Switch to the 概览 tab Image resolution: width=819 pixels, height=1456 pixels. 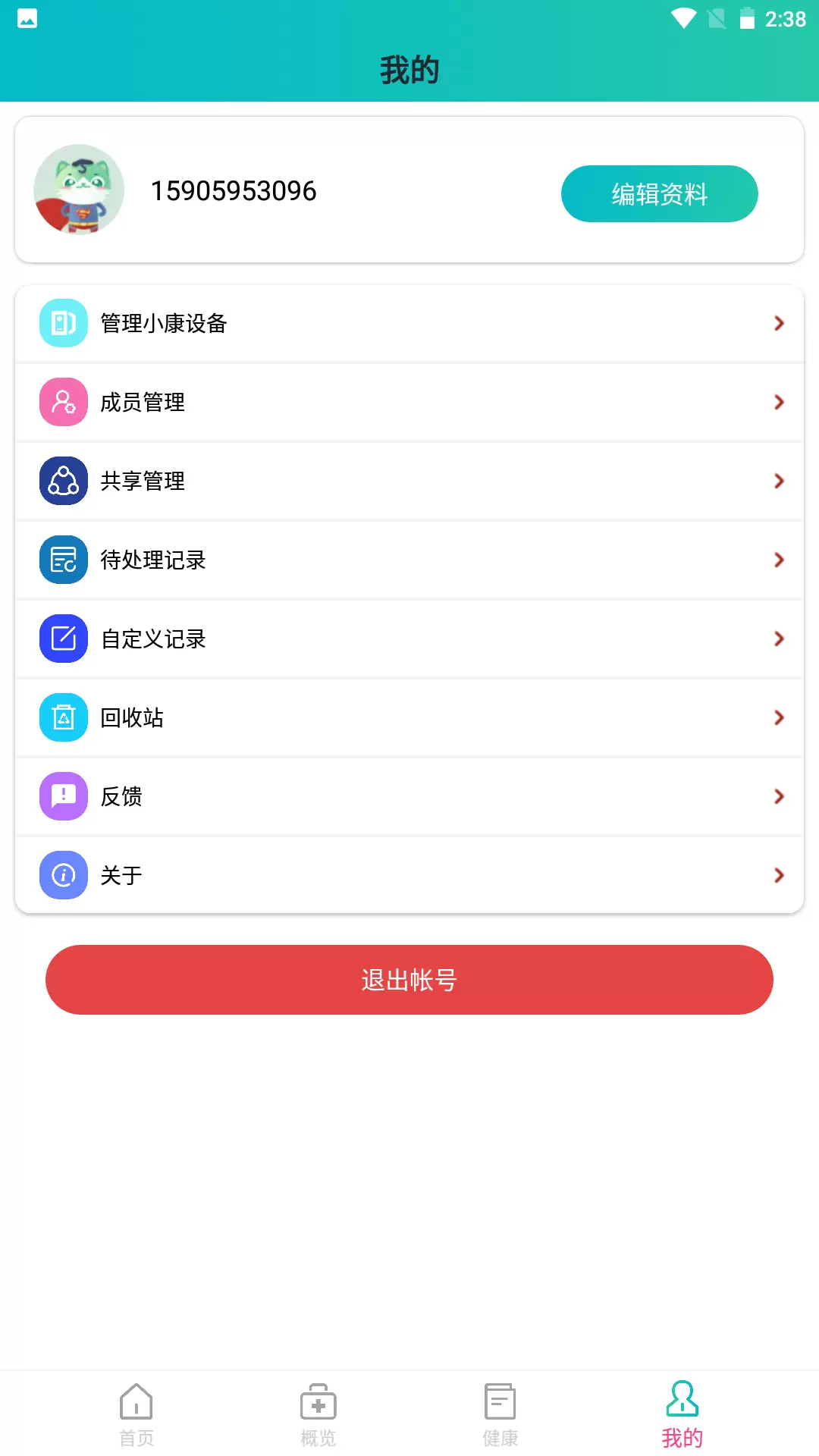[x=318, y=1414]
